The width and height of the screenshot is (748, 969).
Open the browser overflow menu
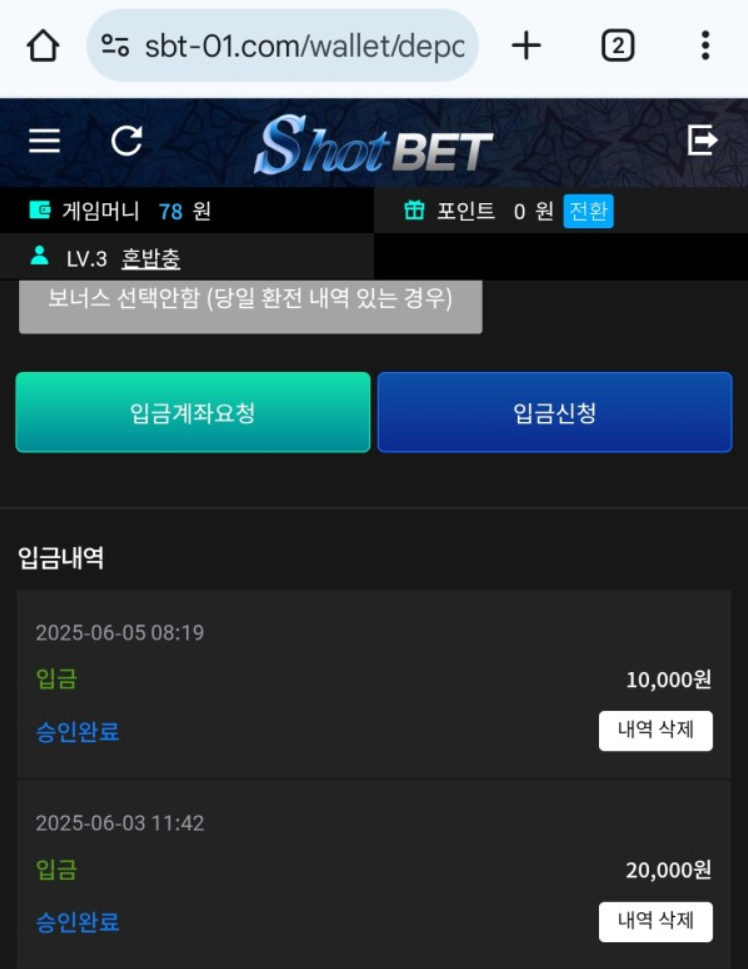pyautogui.click(x=705, y=45)
